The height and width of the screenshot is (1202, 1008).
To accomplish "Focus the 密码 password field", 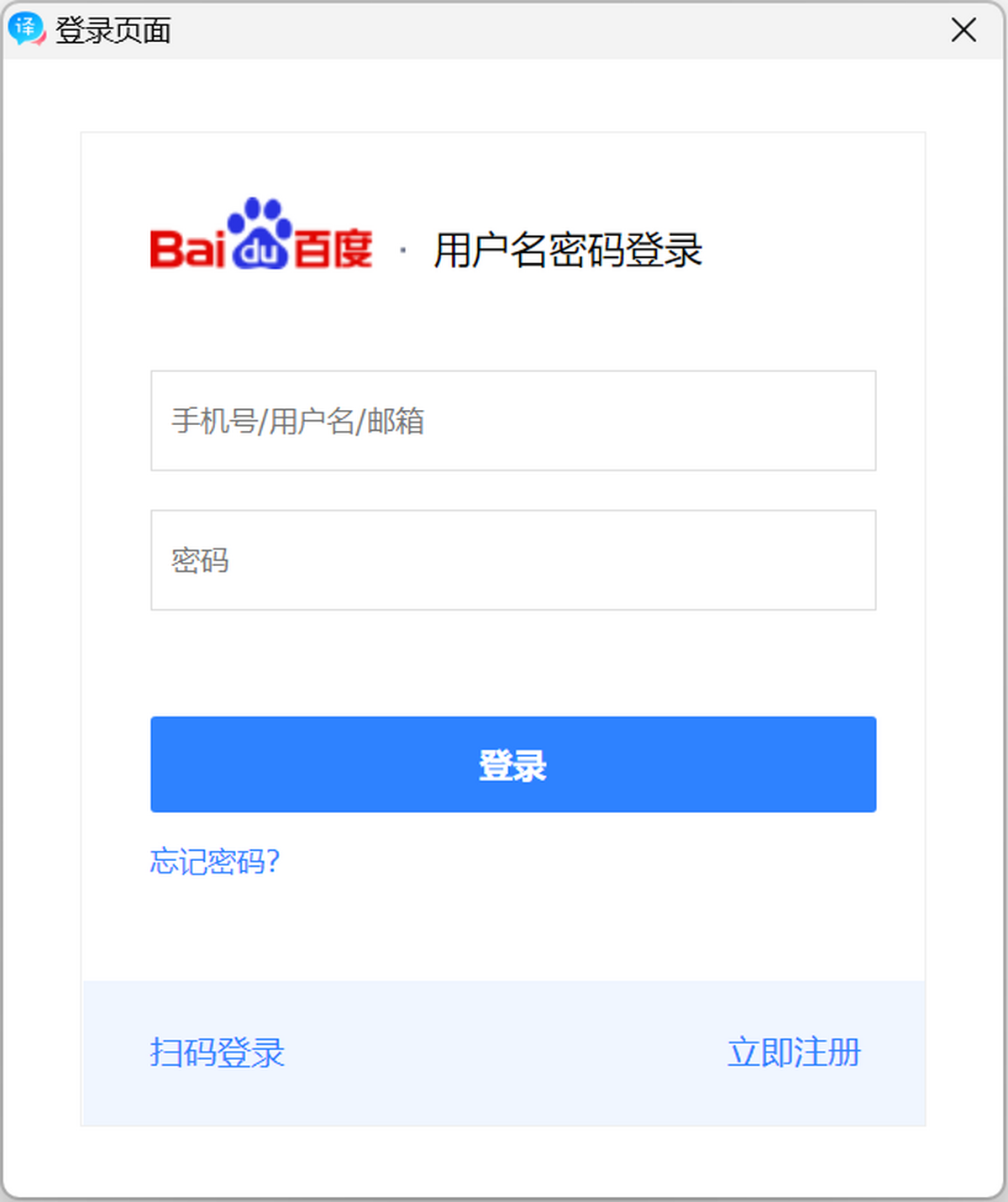I will point(512,560).
